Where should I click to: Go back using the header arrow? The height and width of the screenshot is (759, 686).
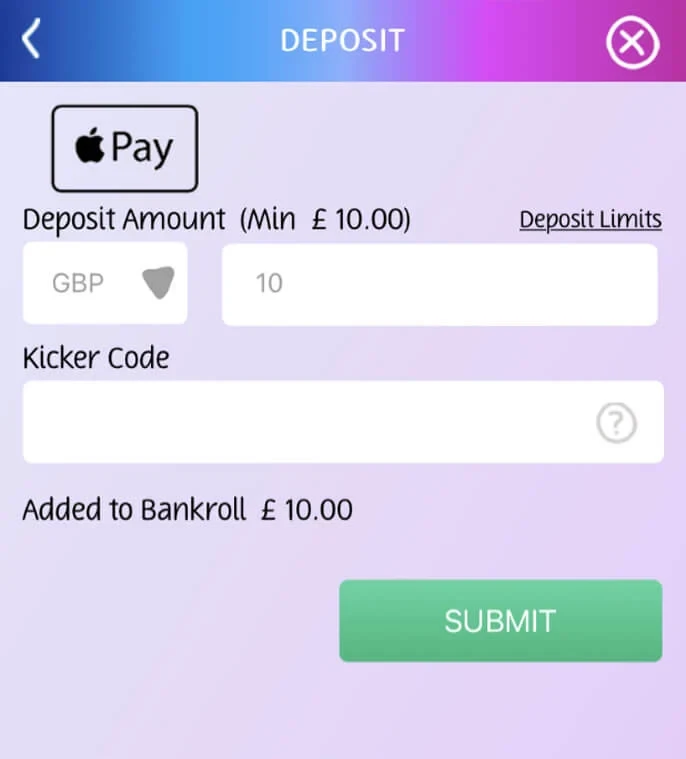point(32,40)
